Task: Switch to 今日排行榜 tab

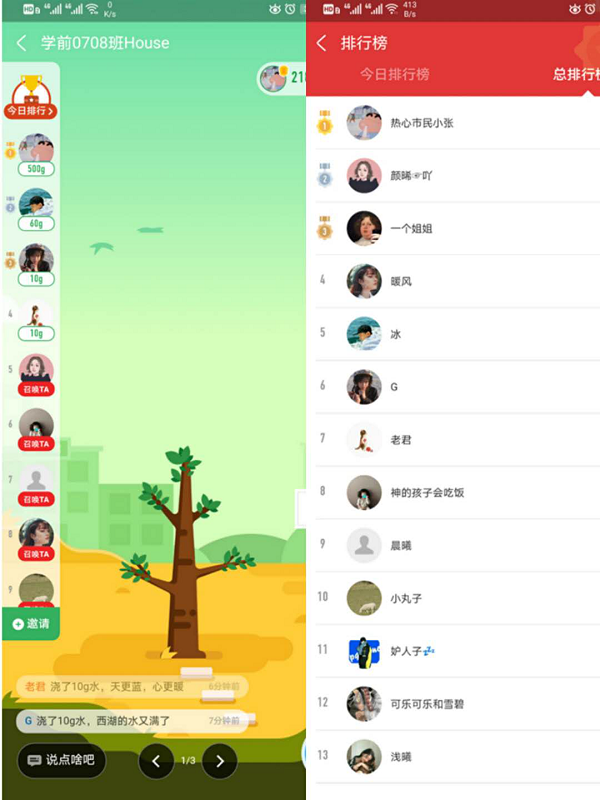Action: click(x=395, y=75)
